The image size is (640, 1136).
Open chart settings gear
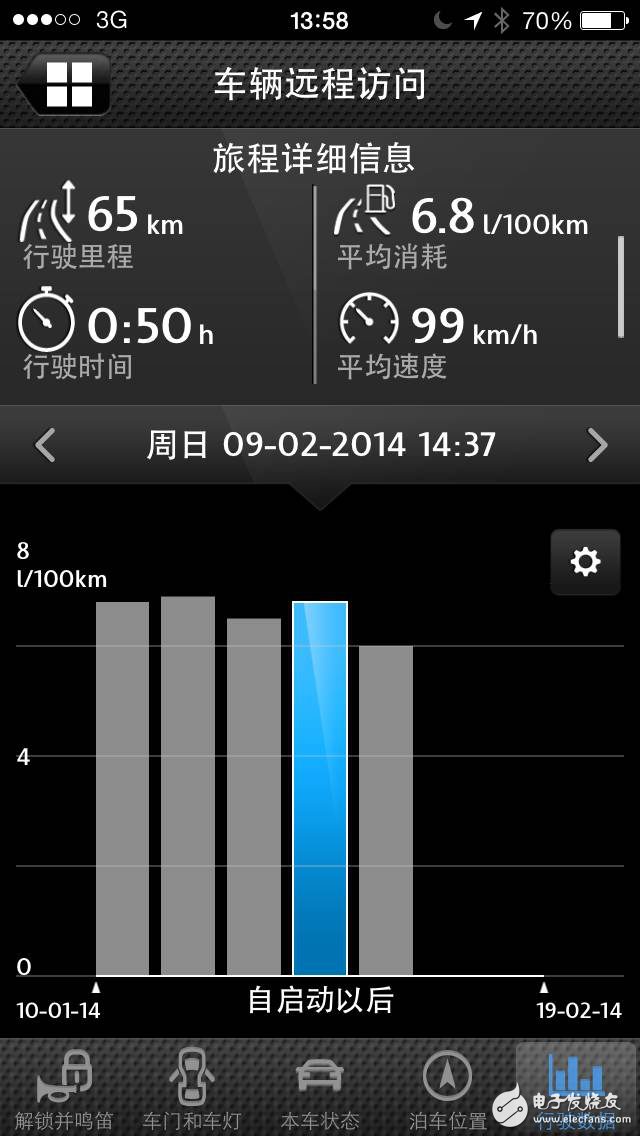[x=585, y=562]
